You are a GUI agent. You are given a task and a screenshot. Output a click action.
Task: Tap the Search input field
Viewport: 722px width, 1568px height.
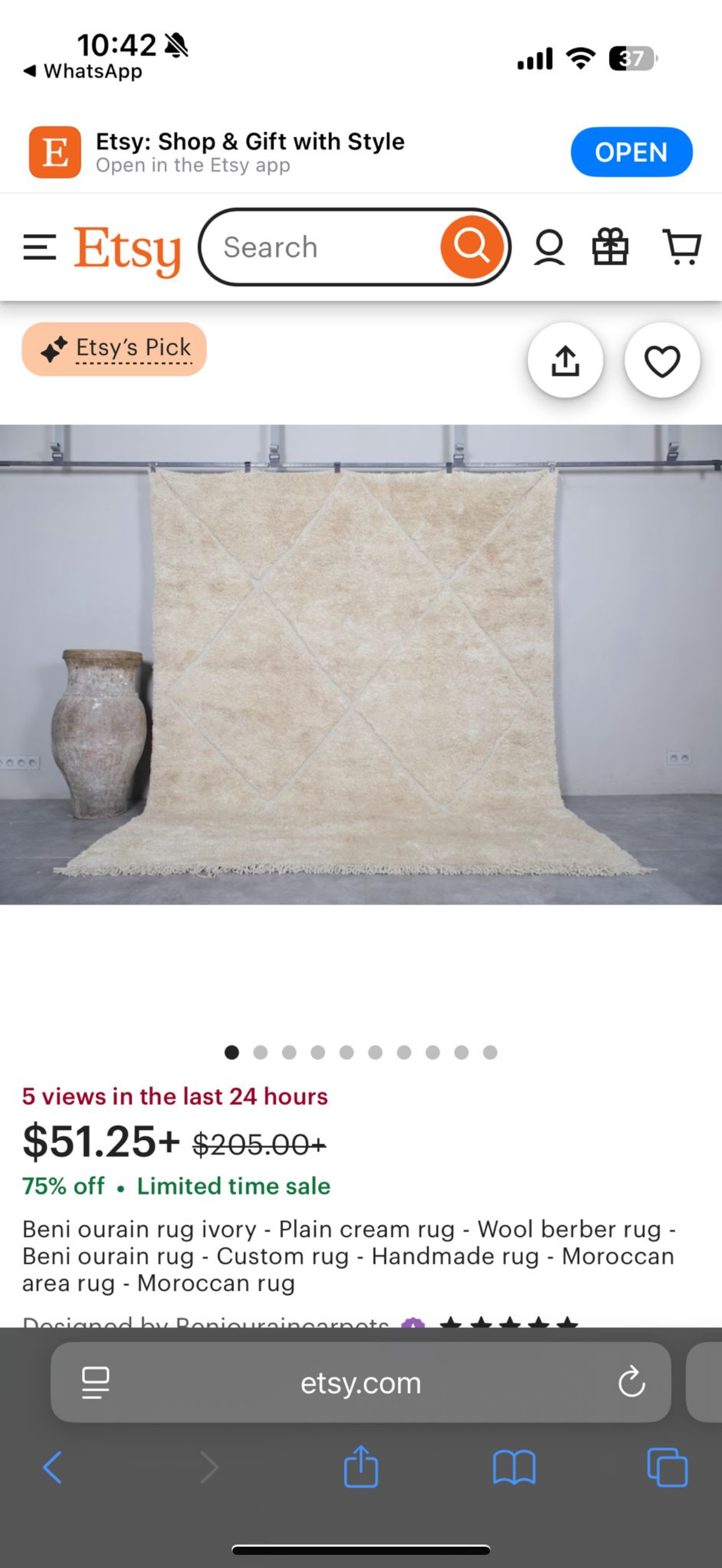323,248
